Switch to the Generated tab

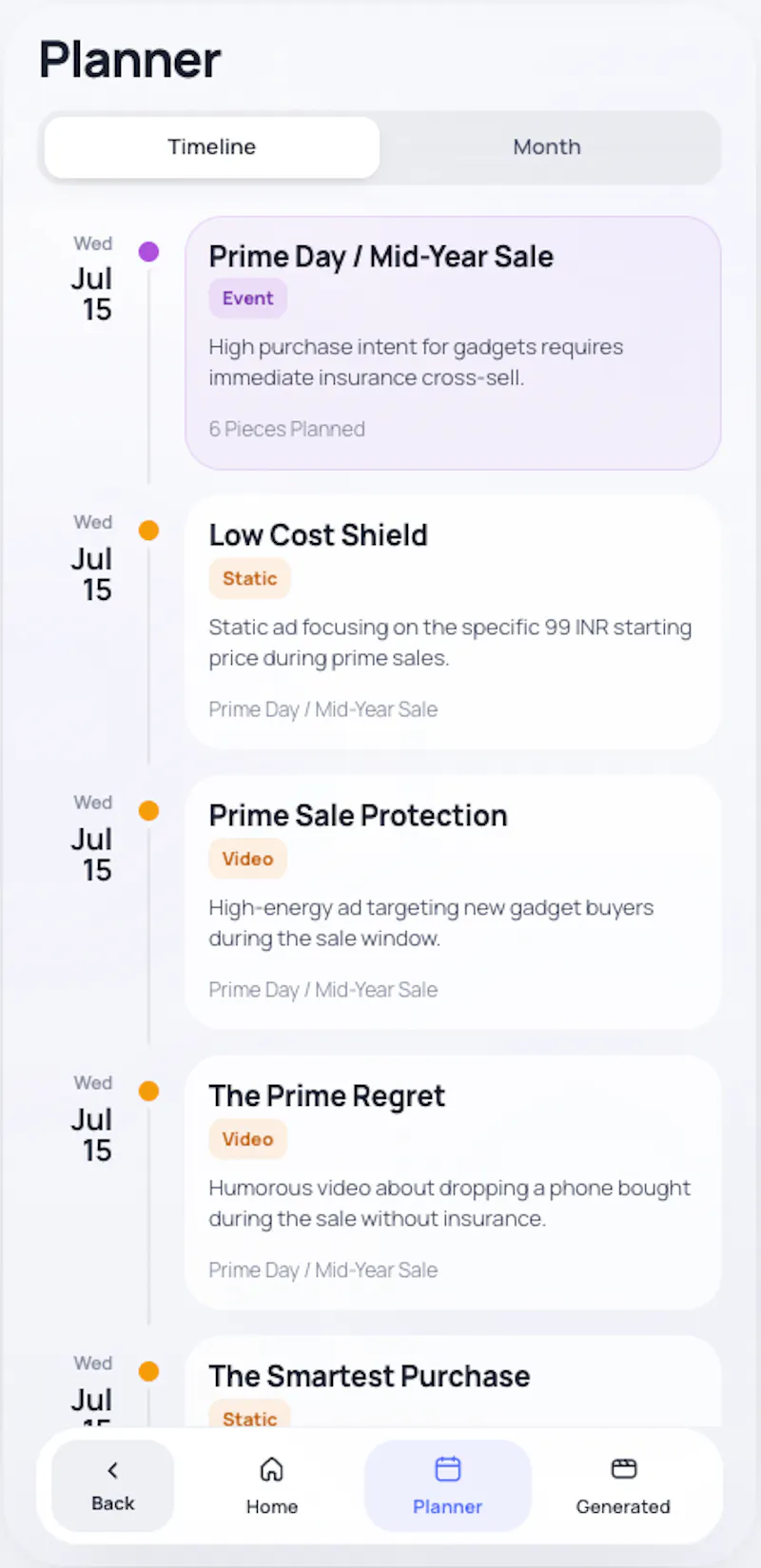(x=623, y=1485)
